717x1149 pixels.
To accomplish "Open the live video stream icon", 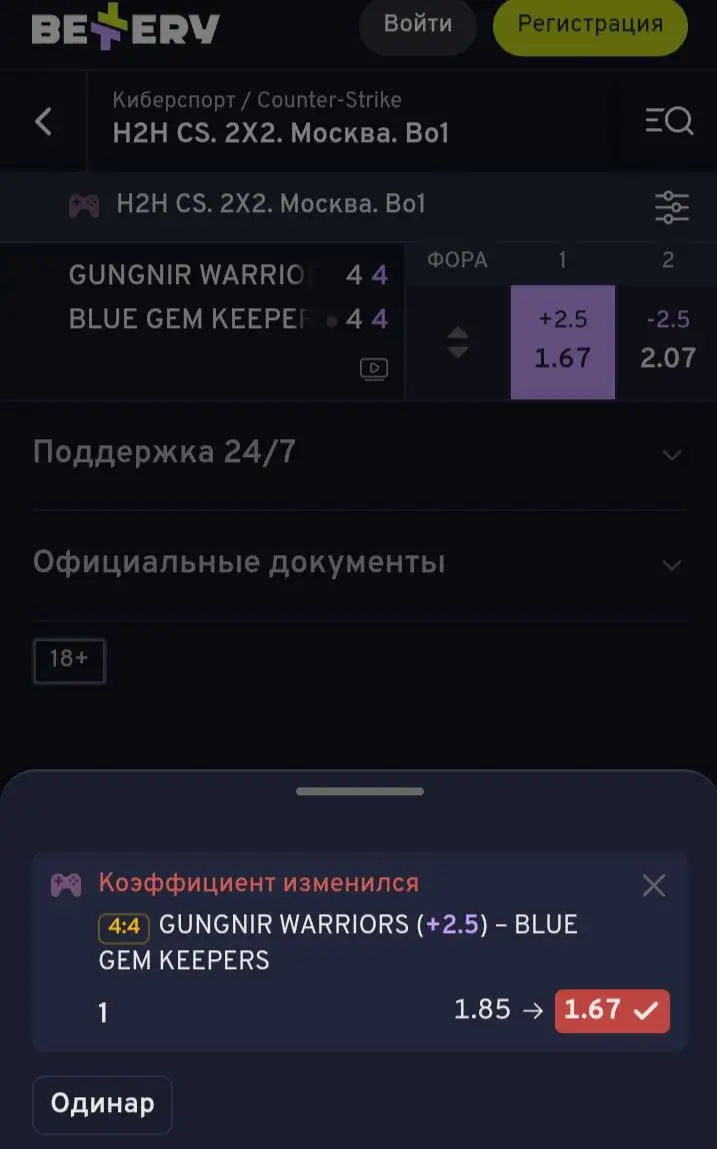I will pyautogui.click(x=374, y=369).
